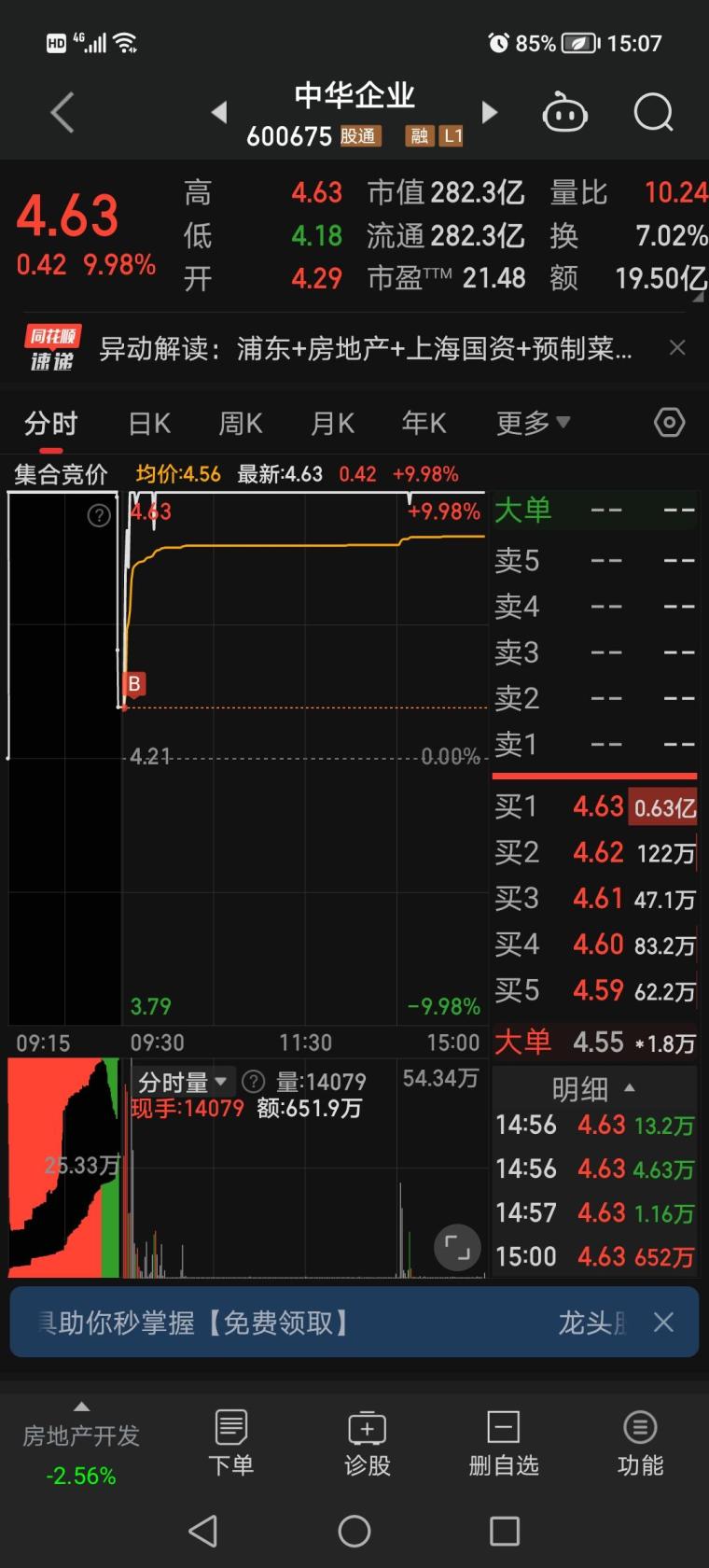
Task: Switch to the next stock with right triangle
Action: pos(489,113)
